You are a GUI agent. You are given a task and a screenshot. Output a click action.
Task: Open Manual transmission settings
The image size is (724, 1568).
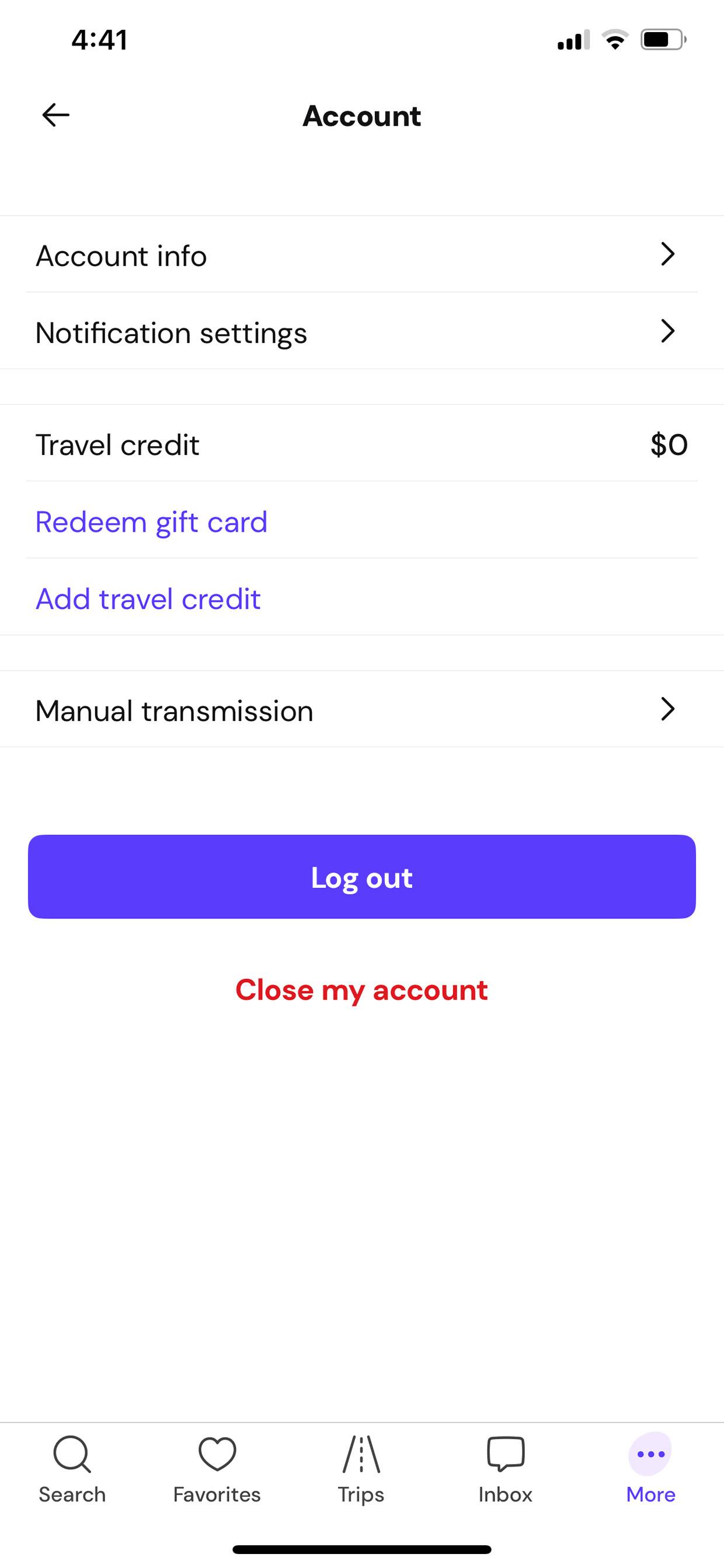click(x=362, y=709)
